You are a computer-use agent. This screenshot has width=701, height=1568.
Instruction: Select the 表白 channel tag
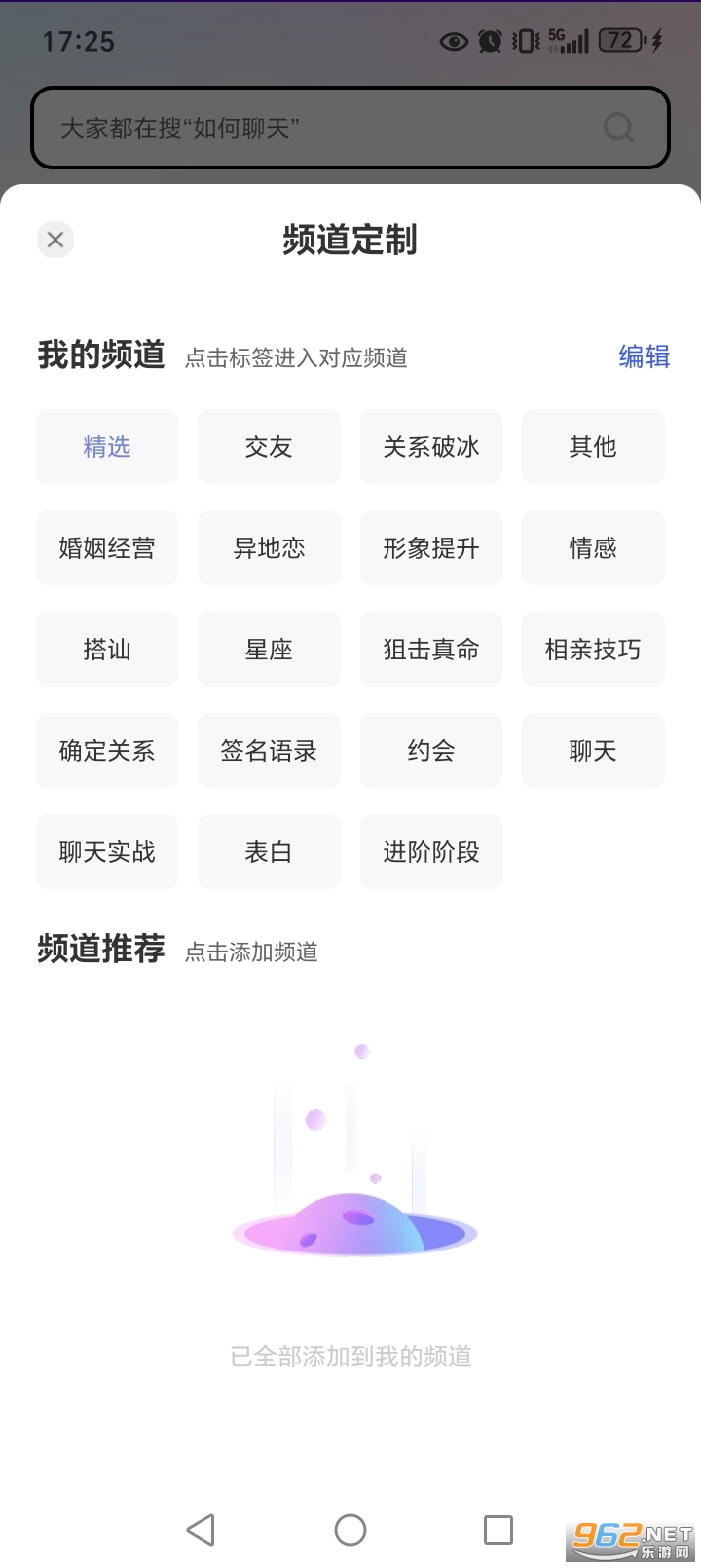[269, 851]
